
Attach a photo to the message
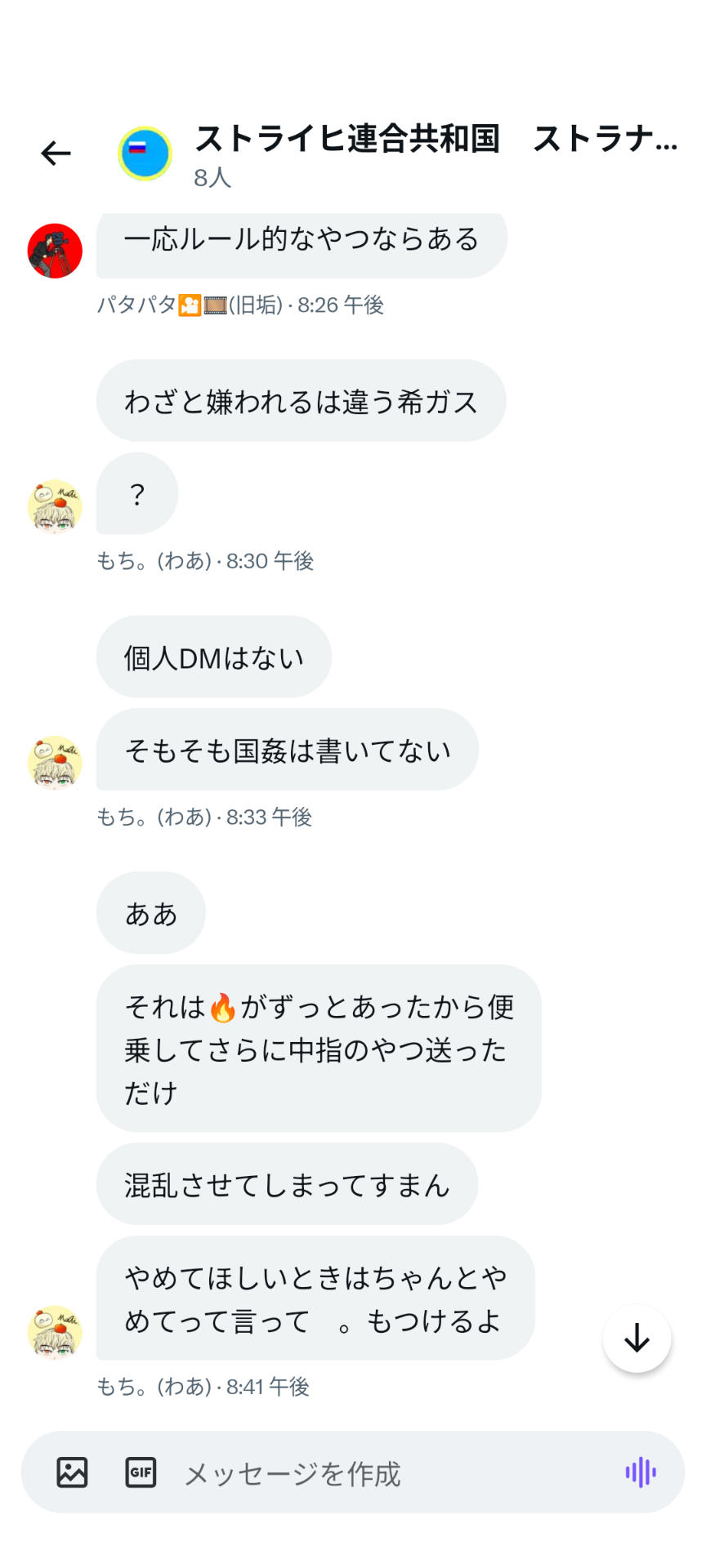tap(72, 1472)
